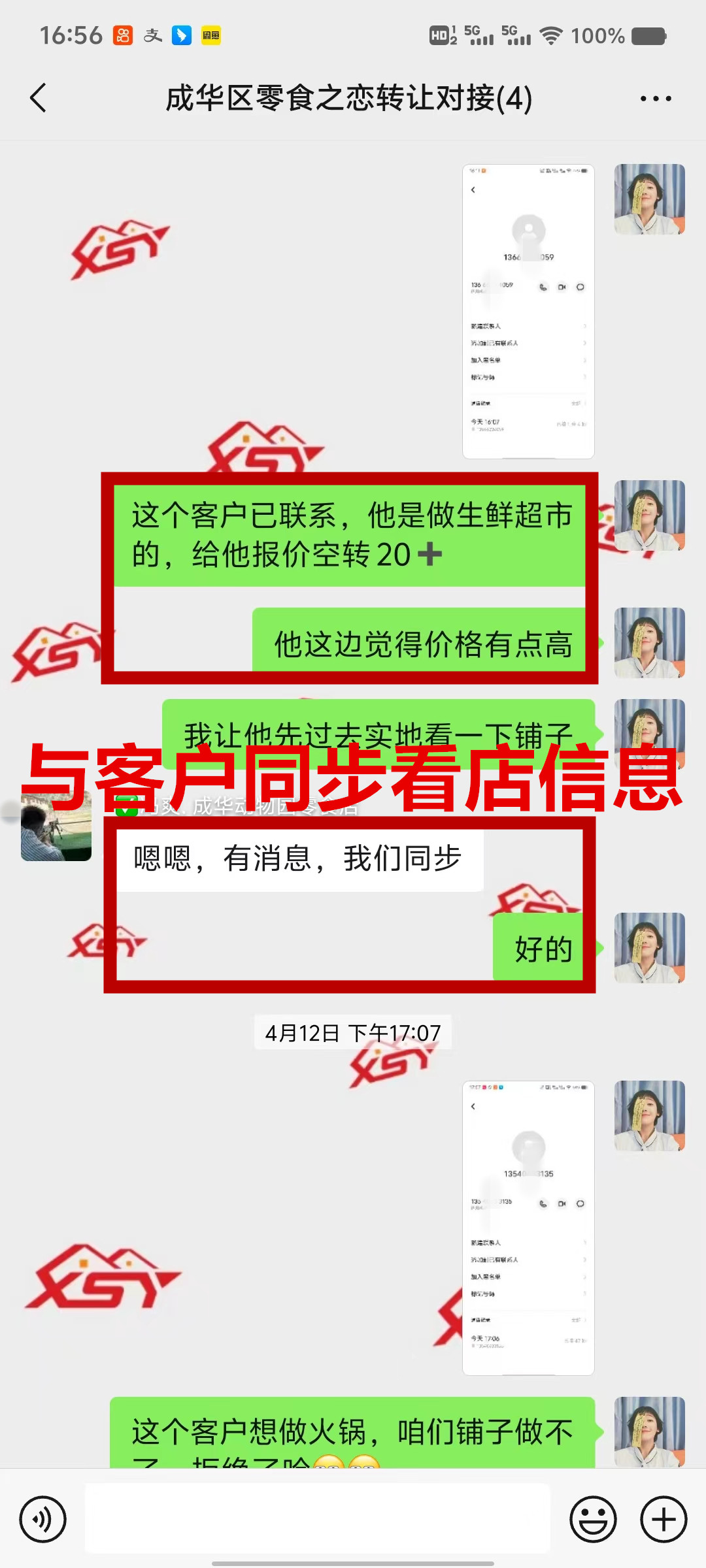Open profile of member who sent 嗯嗯，有消息

(56, 826)
